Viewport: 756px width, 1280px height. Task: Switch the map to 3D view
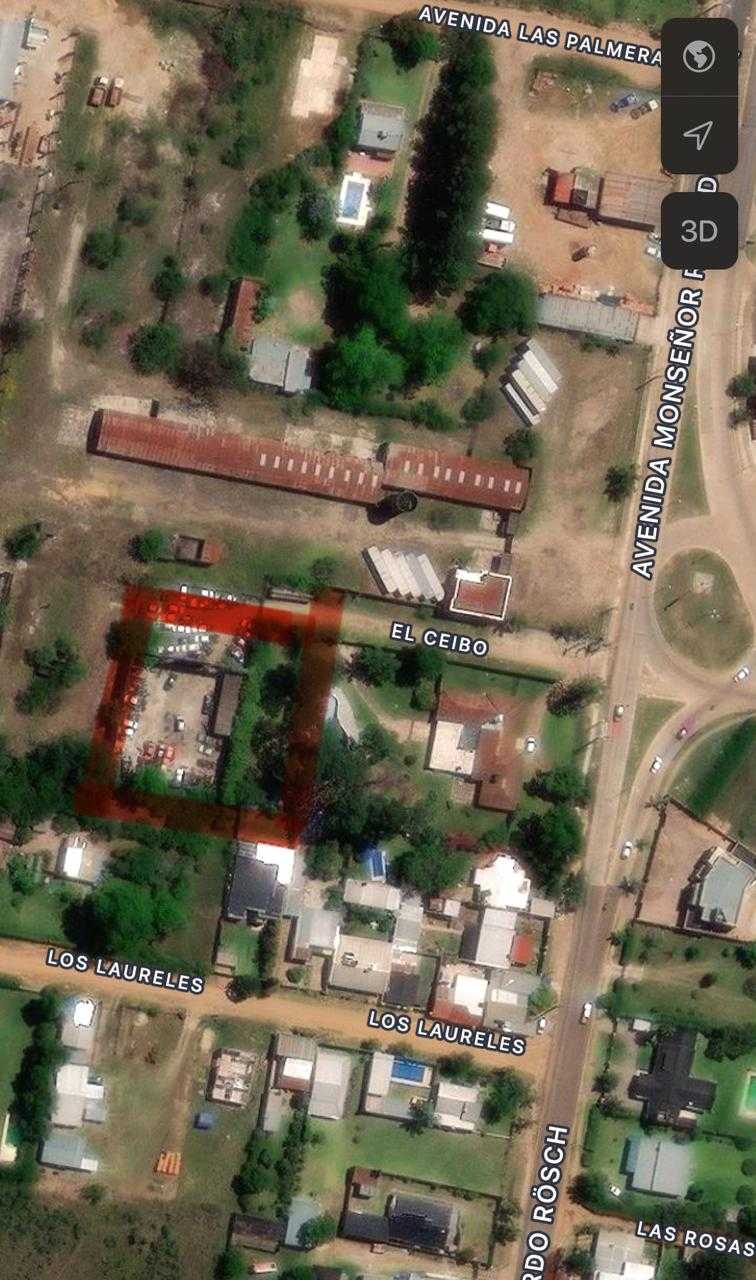click(699, 231)
